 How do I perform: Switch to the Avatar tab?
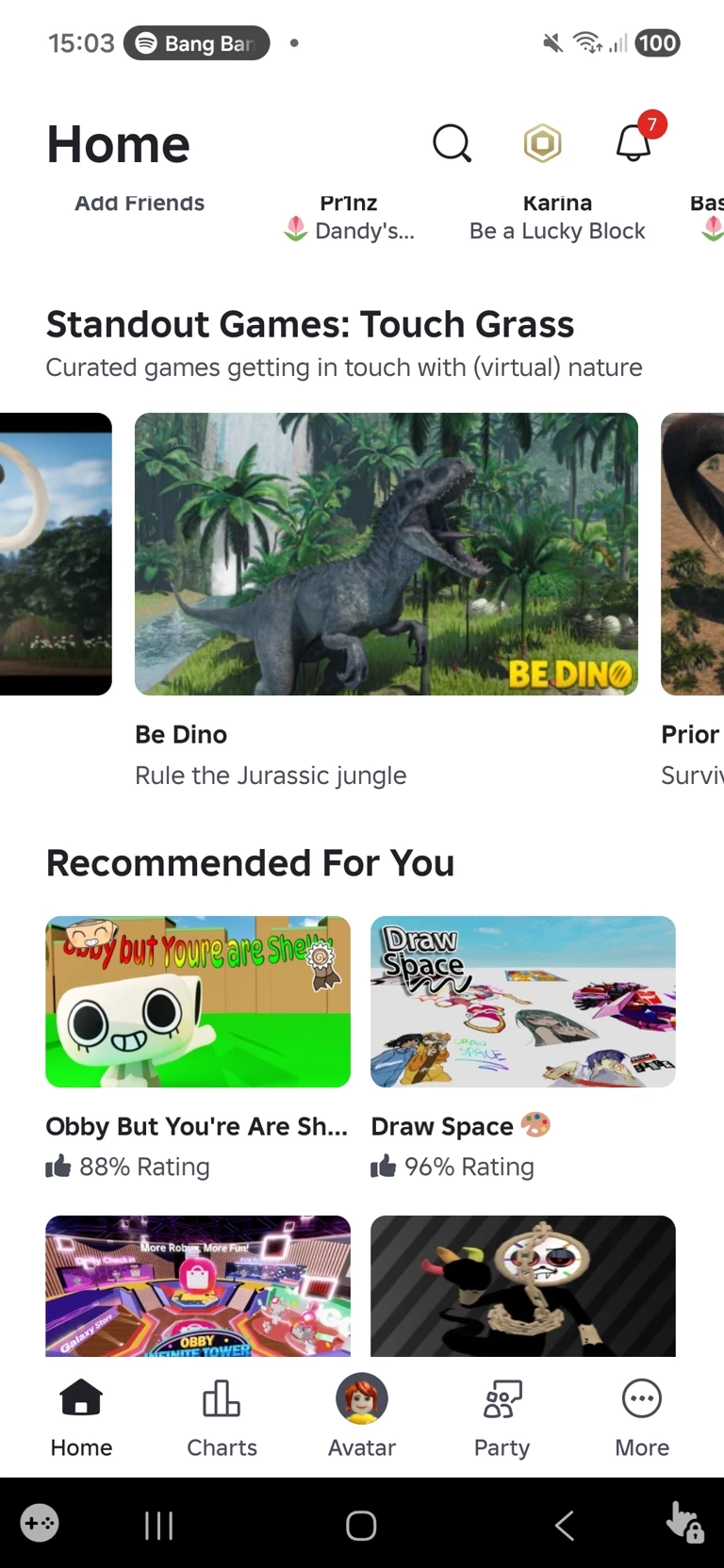point(362,1416)
